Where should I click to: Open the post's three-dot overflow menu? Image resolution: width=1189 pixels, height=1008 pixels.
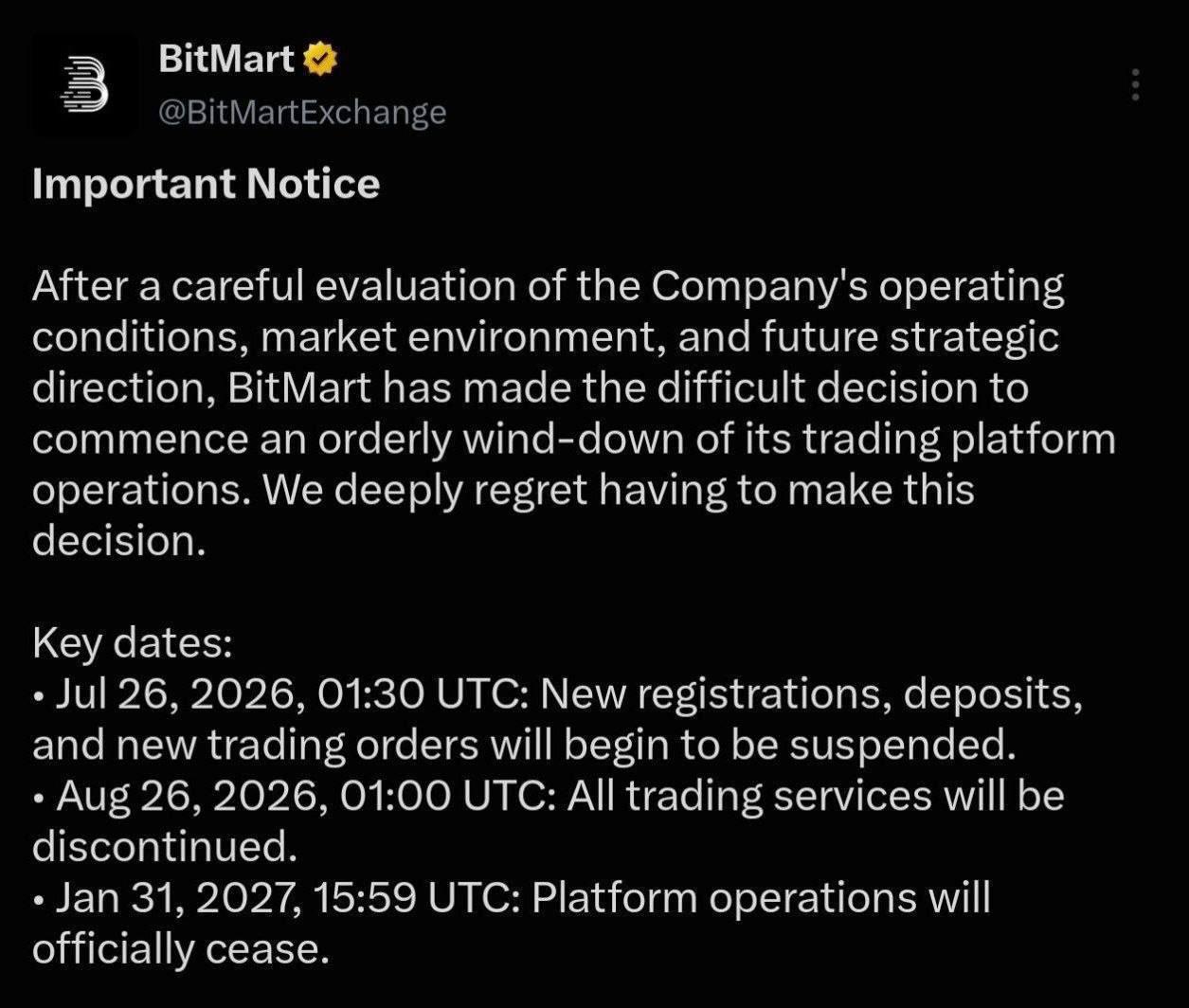point(1134,86)
